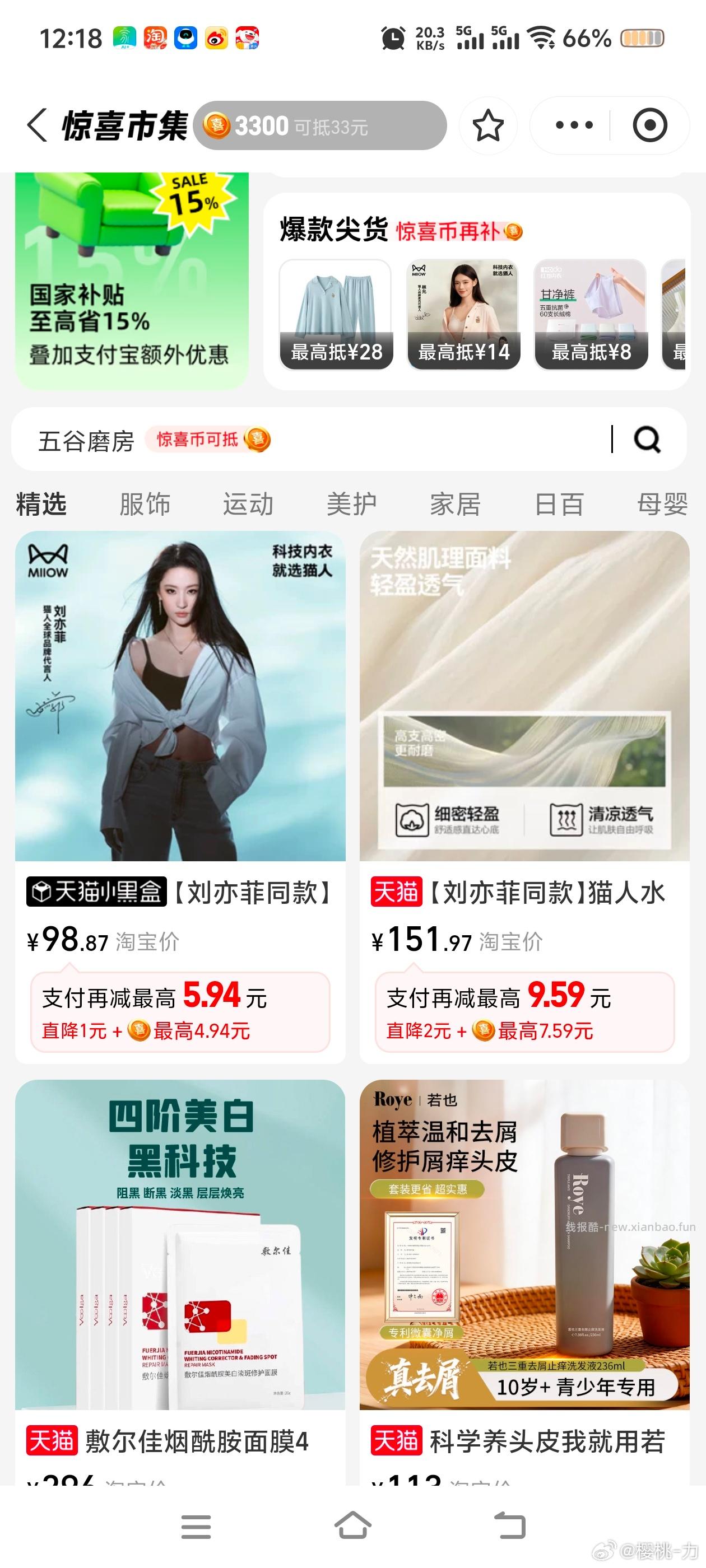Switch to the 美护 tab
Image resolution: width=706 pixels, height=1568 pixels.
point(352,504)
